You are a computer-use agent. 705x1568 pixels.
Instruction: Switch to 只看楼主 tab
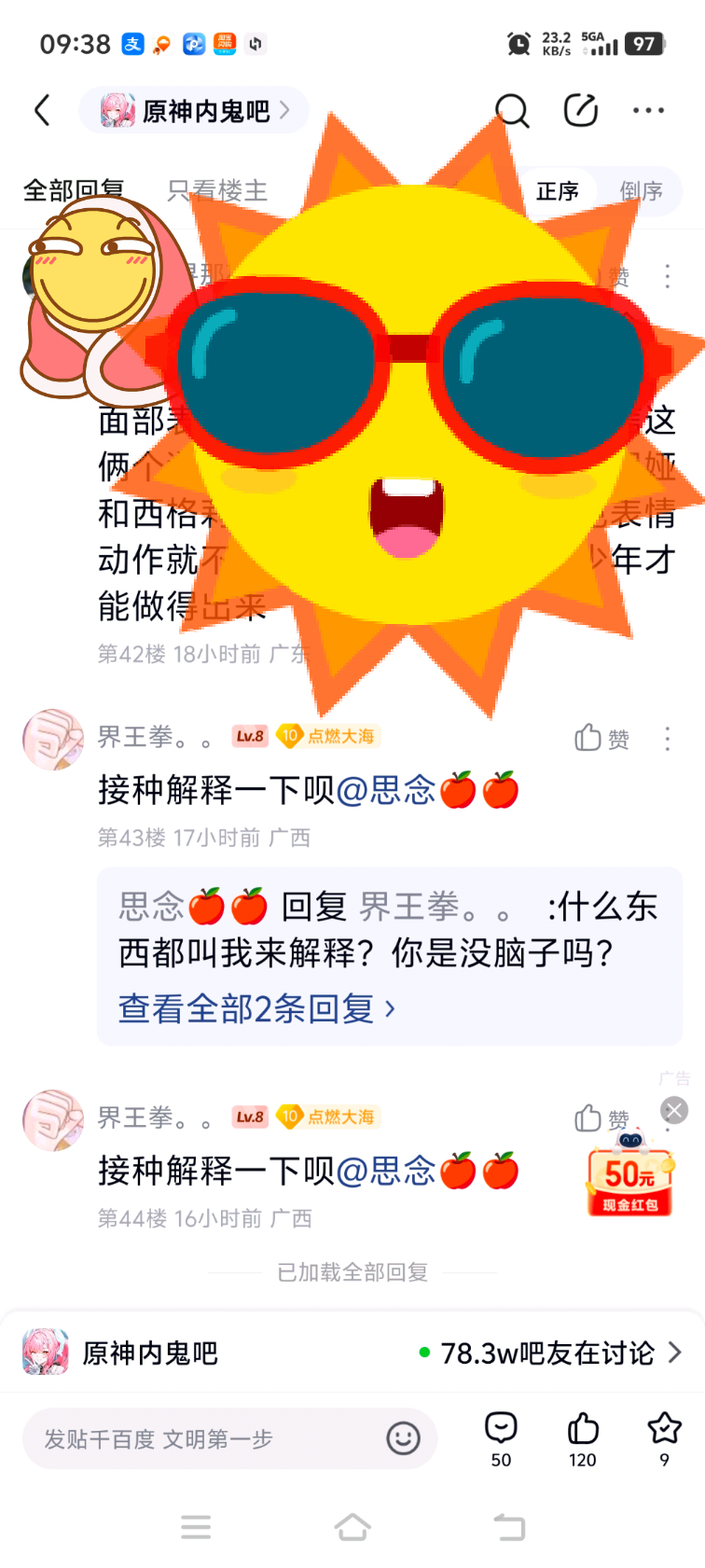pyautogui.click(x=217, y=190)
